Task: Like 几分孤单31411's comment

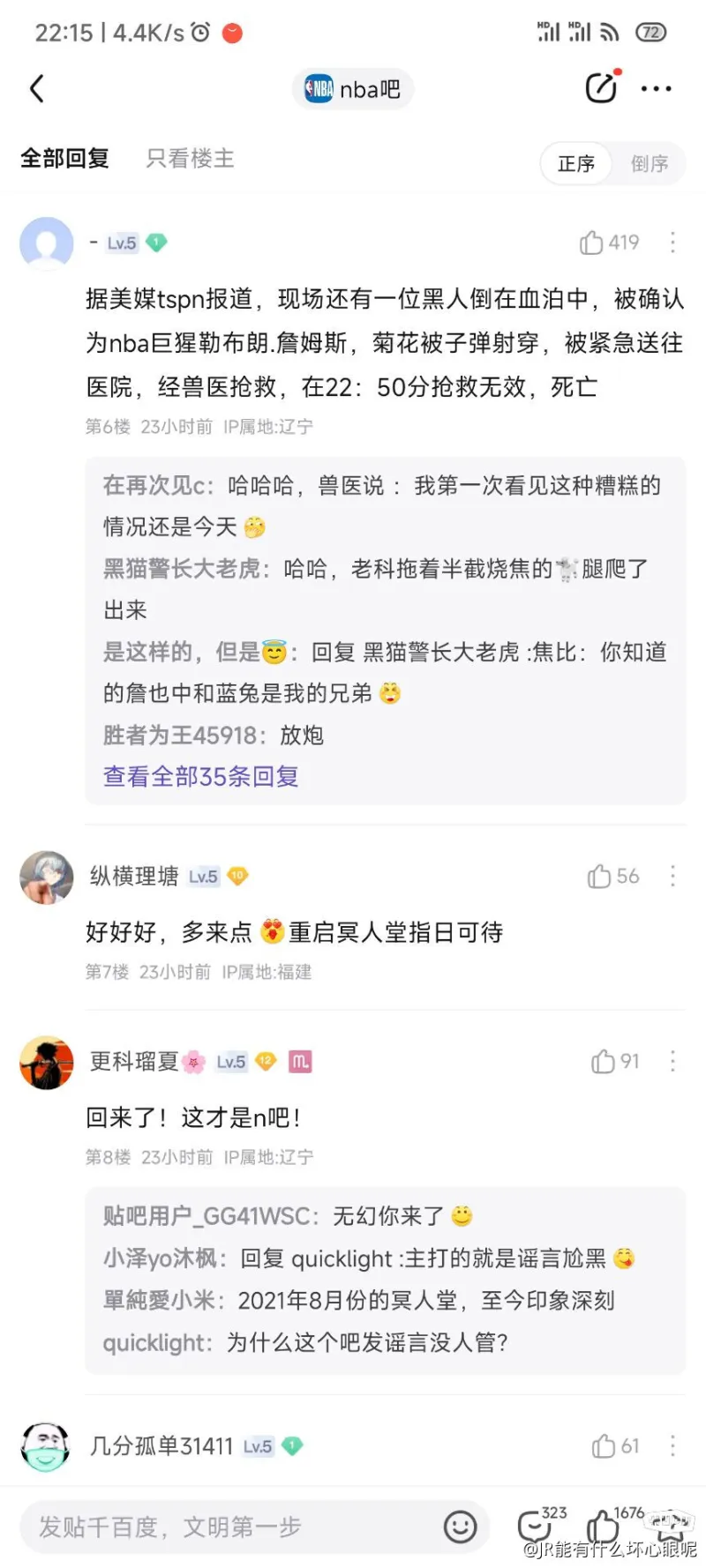Action: [615, 1445]
